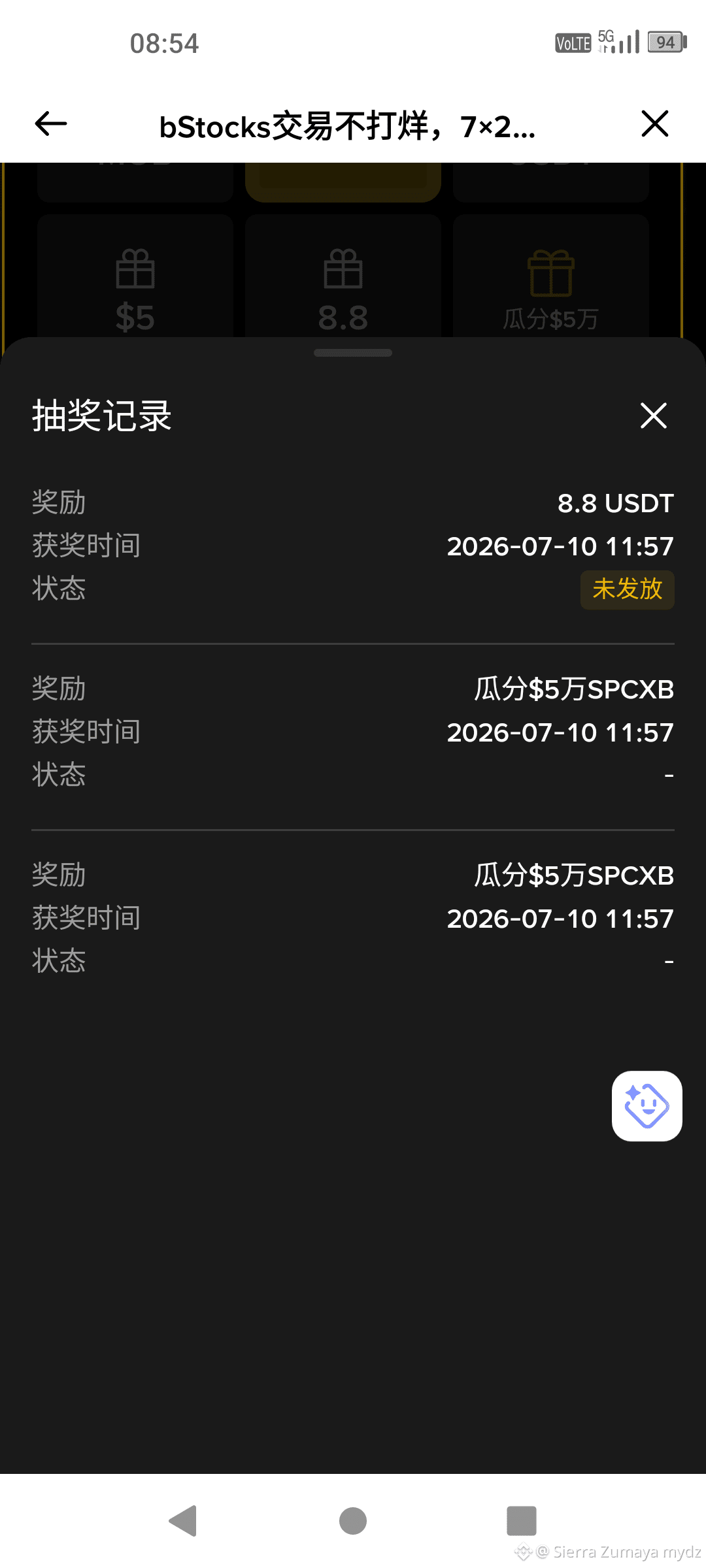Open the floating AI assistant chat icon

(647, 1105)
